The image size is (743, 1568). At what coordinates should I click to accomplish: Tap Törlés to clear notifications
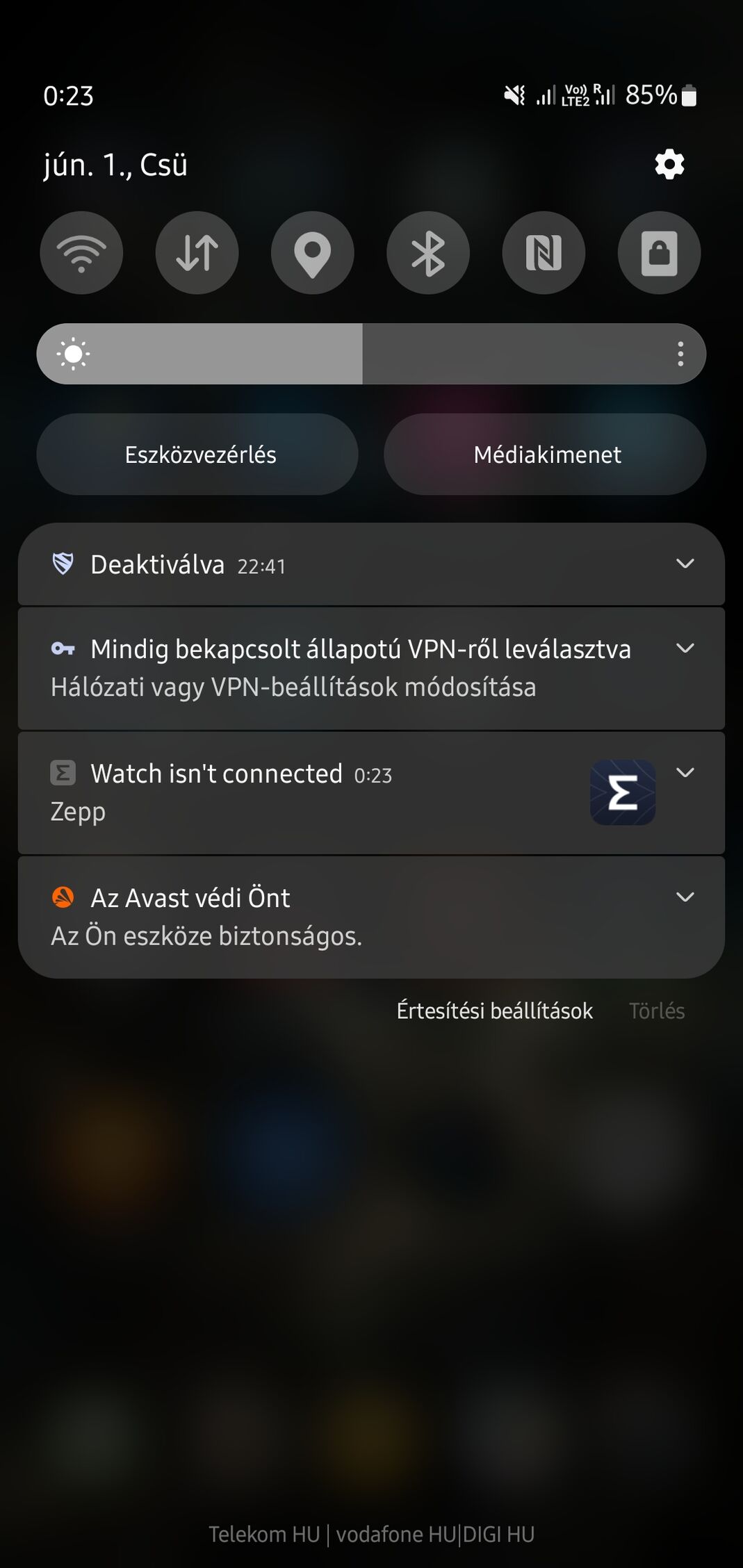tap(657, 1011)
